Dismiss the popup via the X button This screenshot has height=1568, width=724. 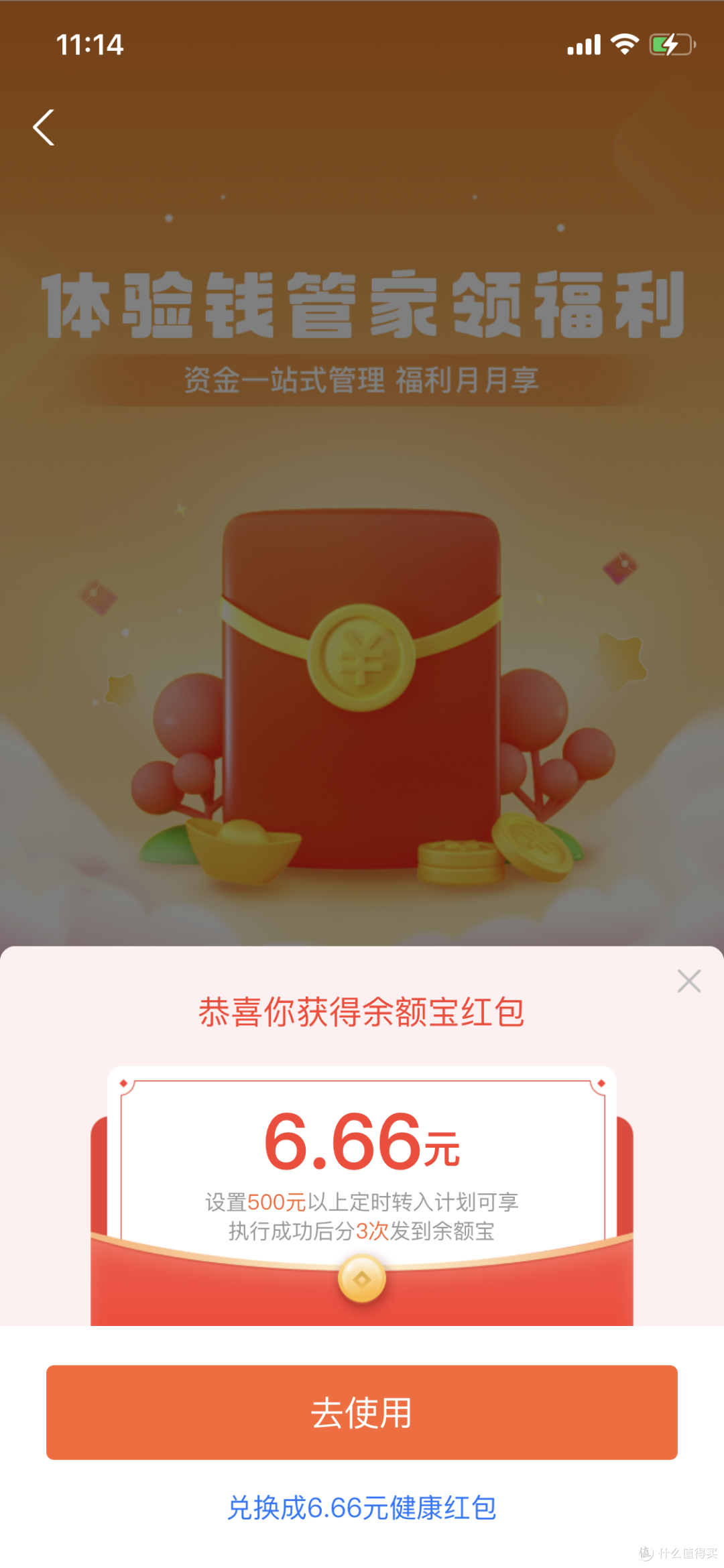pyautogui.click(x=688, y=981)
